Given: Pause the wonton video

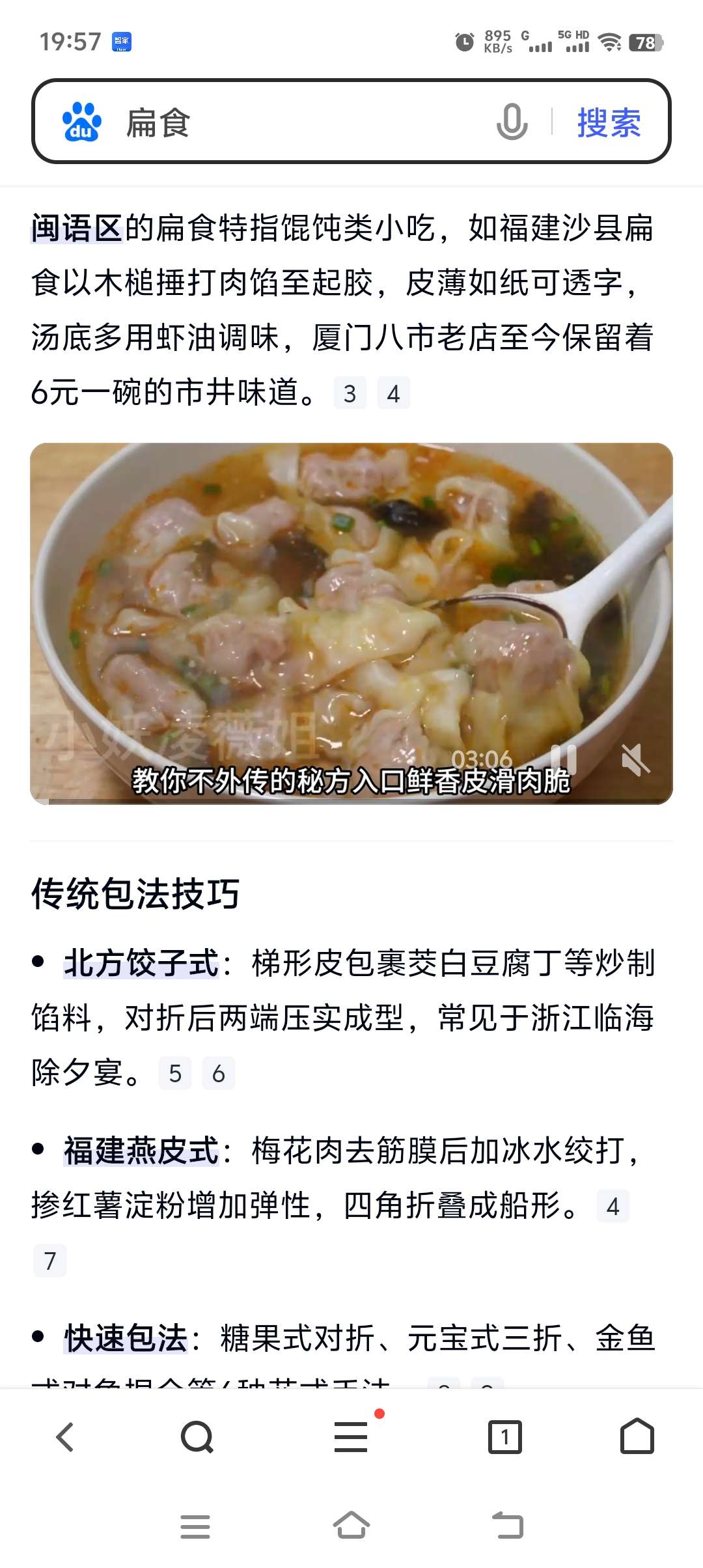Looking at the screenshot, I should coord(564,759).
